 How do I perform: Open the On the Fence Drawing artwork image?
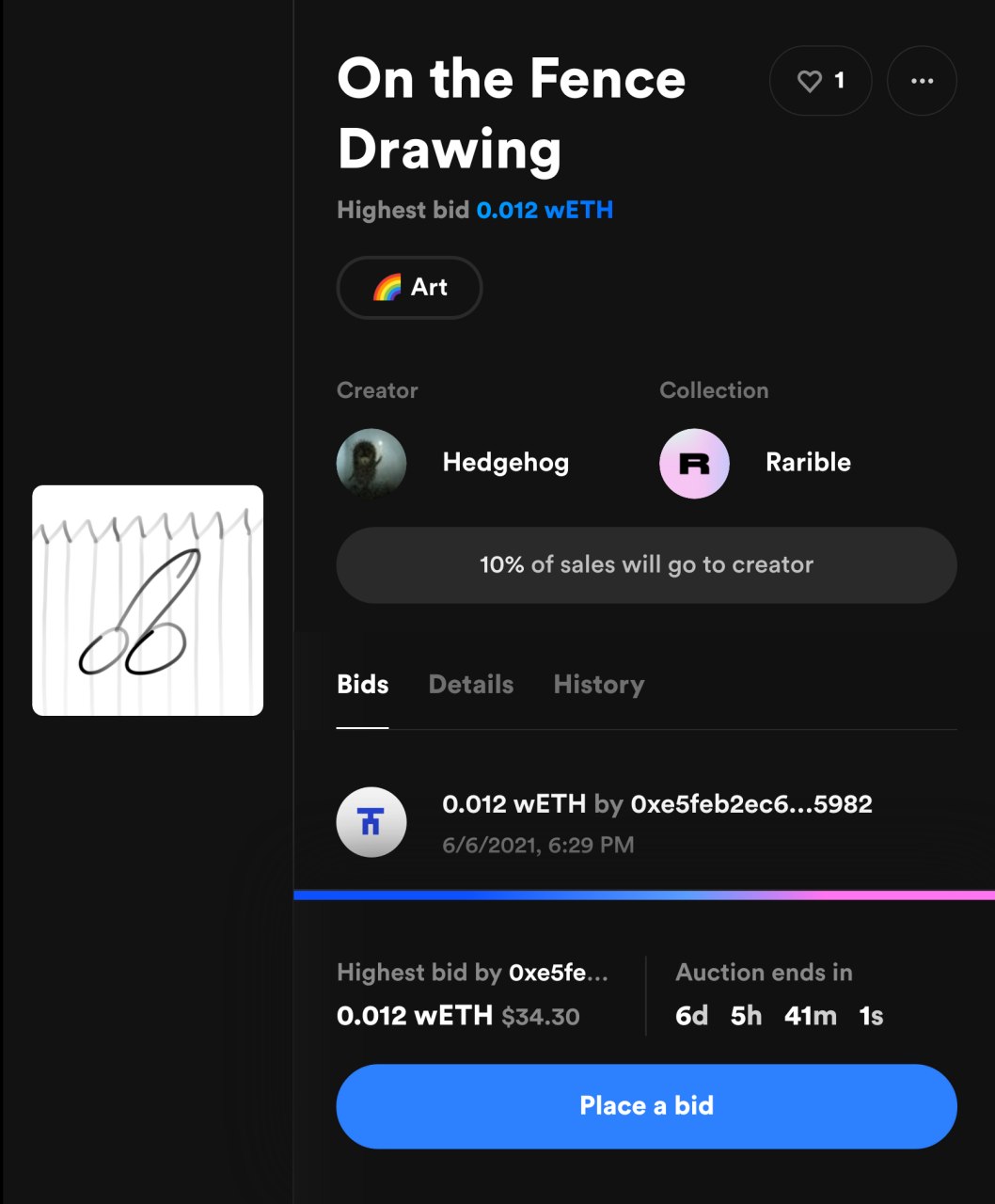[148, 600]
